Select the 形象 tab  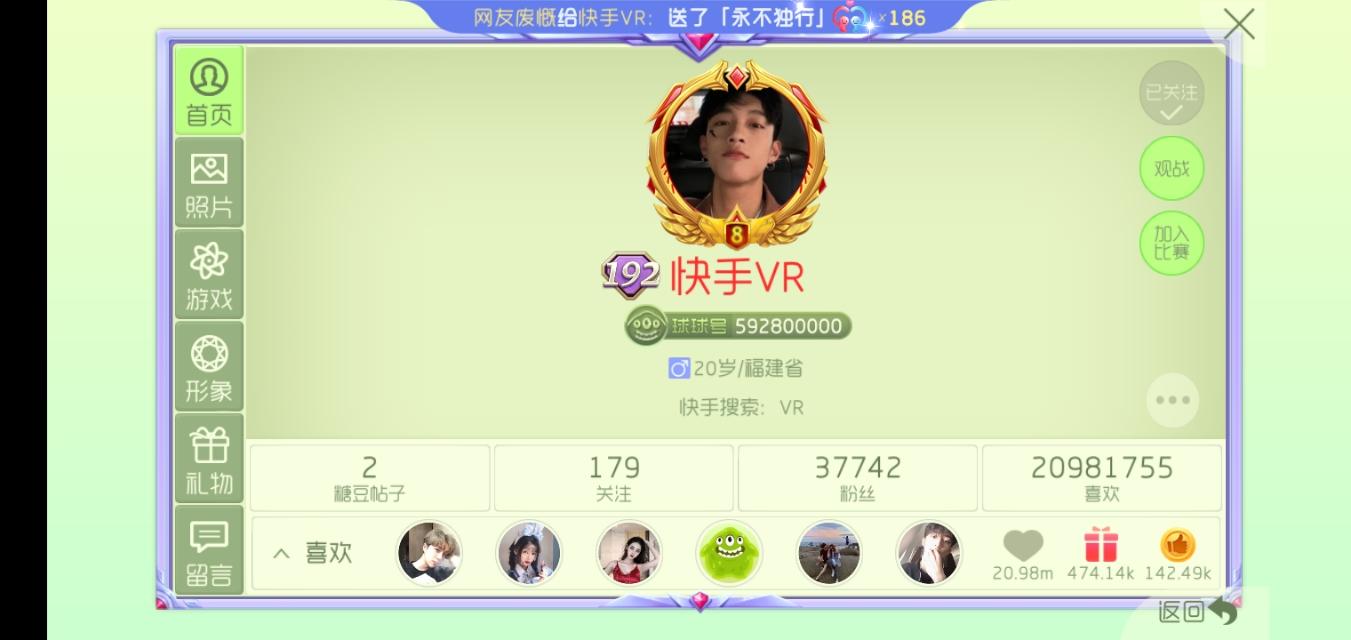[x=209, y=367]
